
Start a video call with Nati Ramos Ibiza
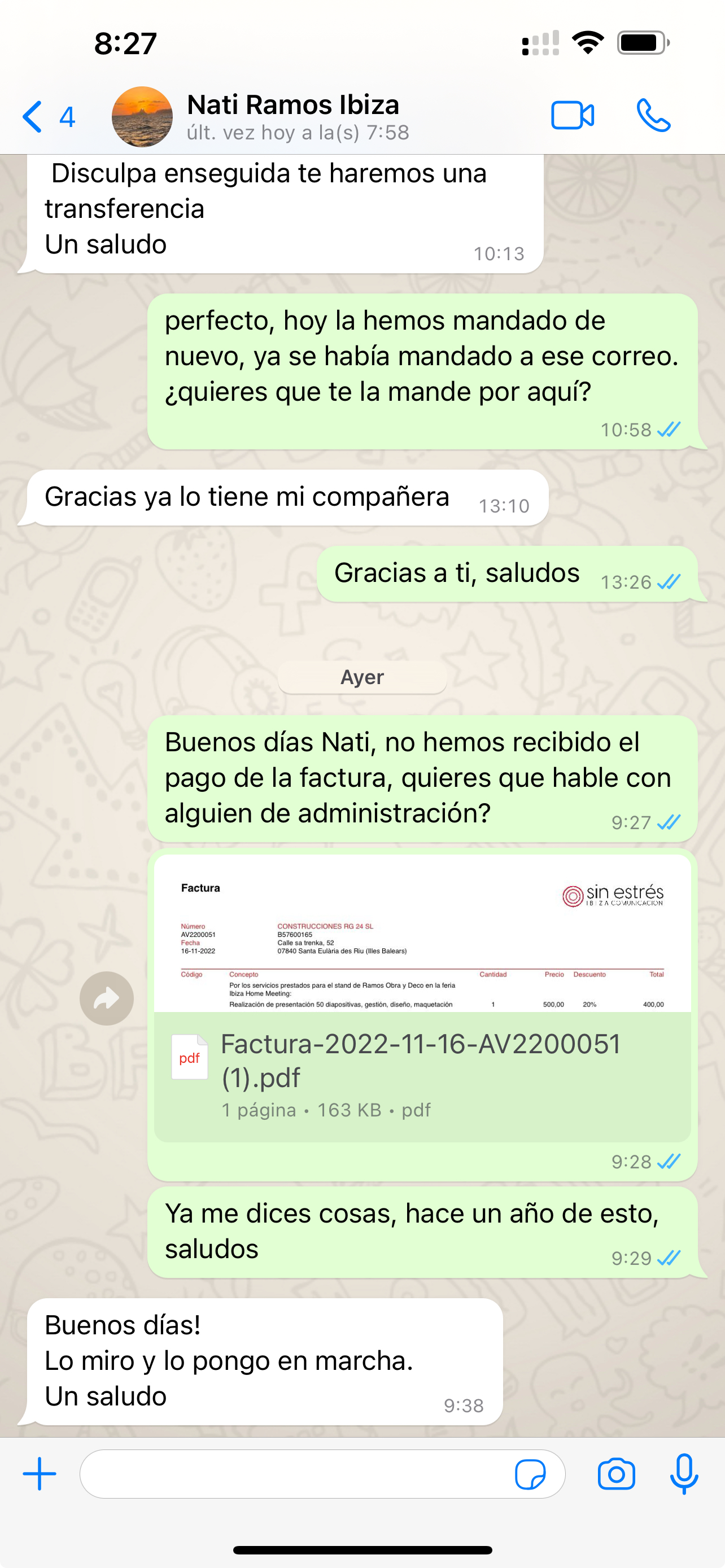tap(572, 116)
